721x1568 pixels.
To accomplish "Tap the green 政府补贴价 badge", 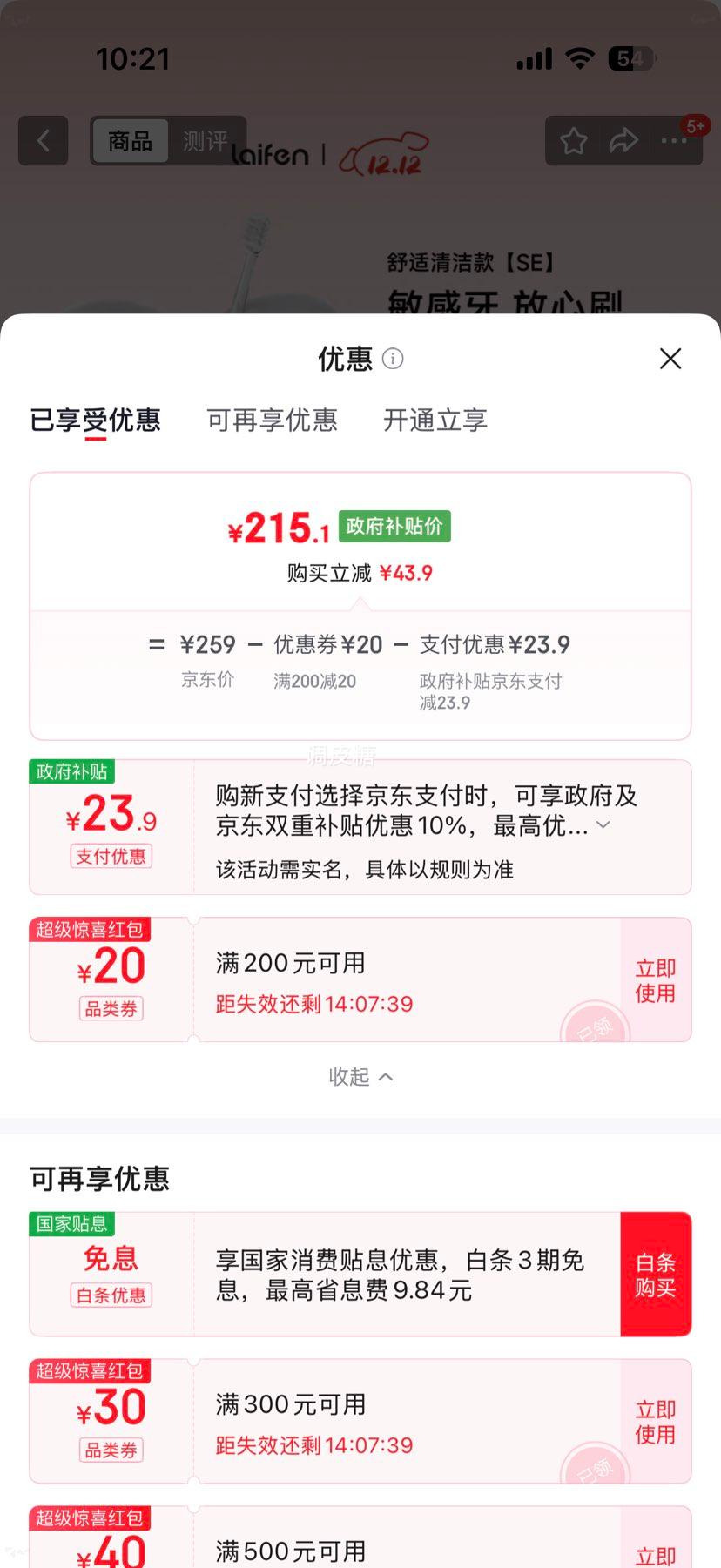I will point(394,526).
